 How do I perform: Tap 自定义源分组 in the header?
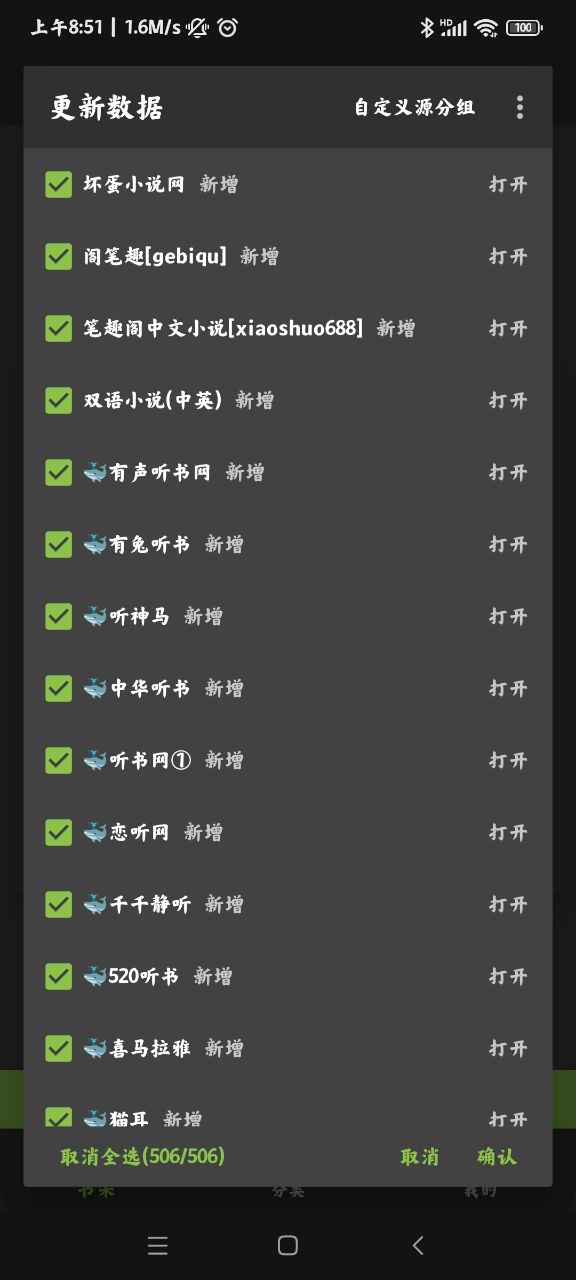[x=414, y=107]
